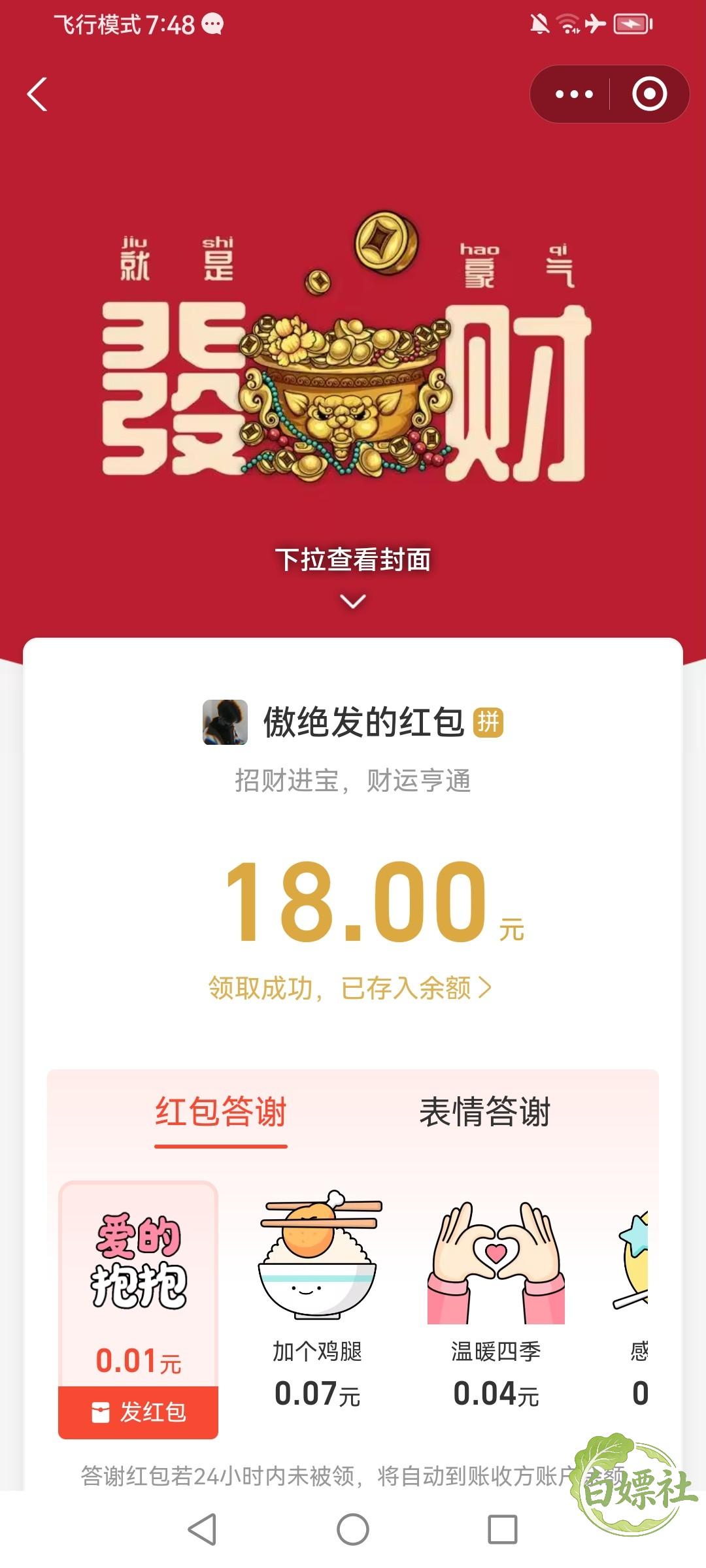Close the mini program with the circle icon

pos(649,94)
